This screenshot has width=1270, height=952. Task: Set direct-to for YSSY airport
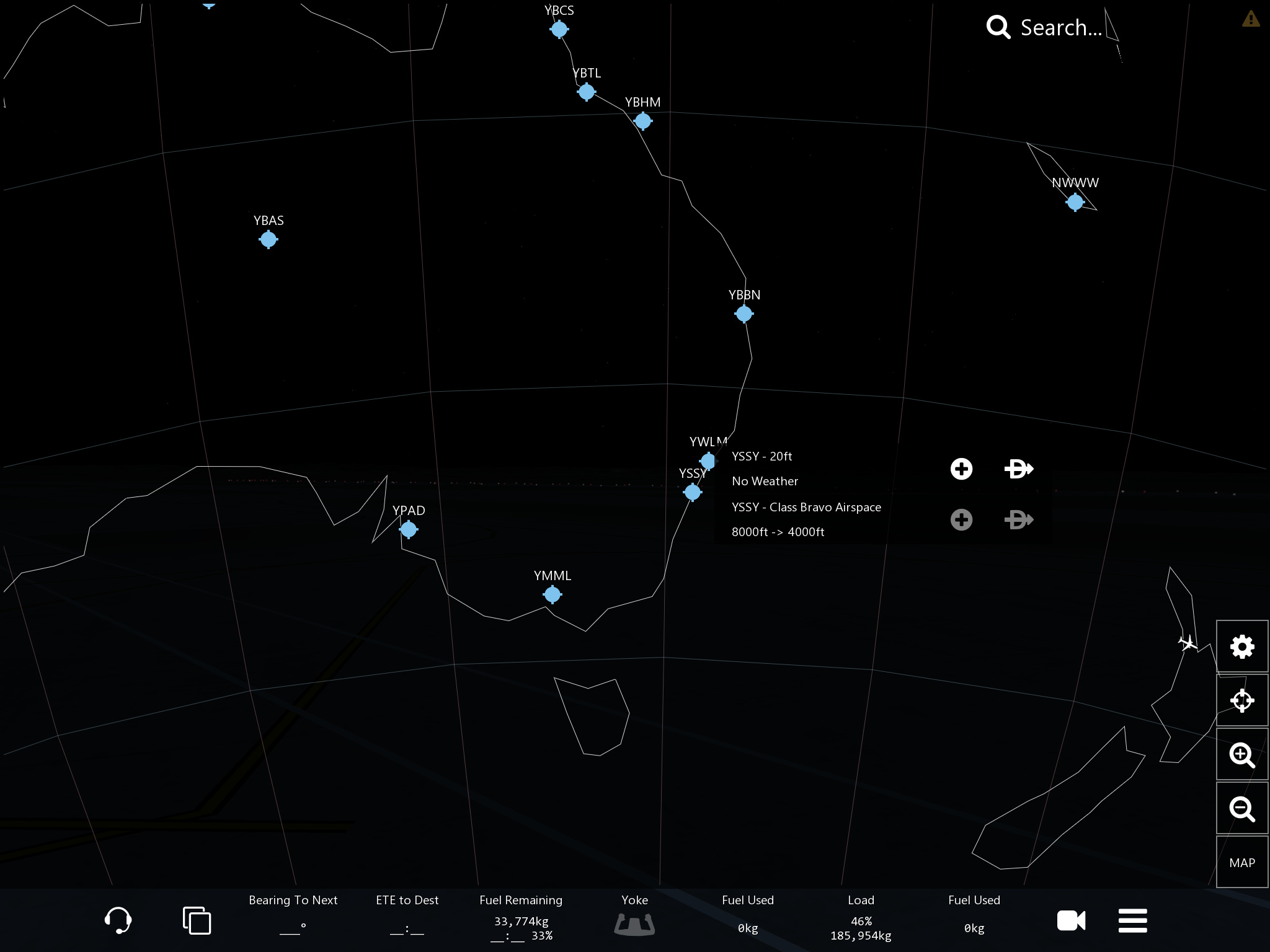click(1018, 469)
